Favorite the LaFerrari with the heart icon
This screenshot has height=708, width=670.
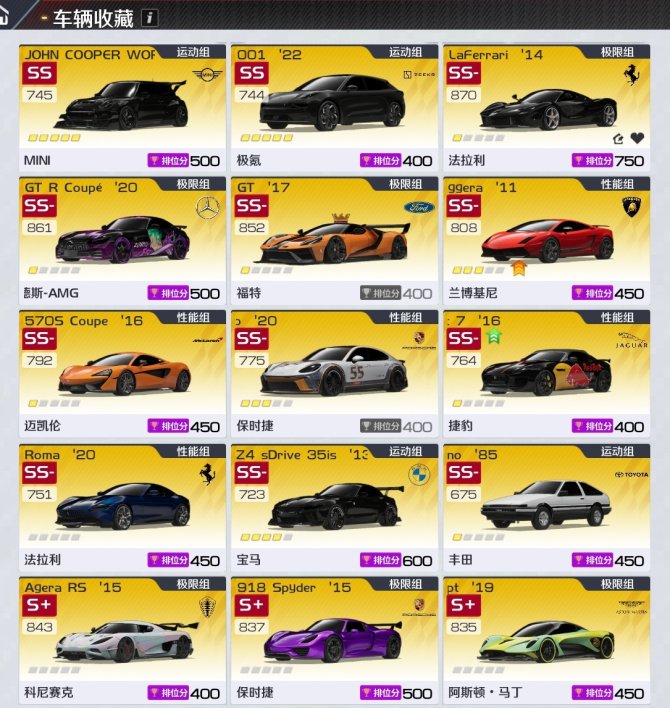637,139
